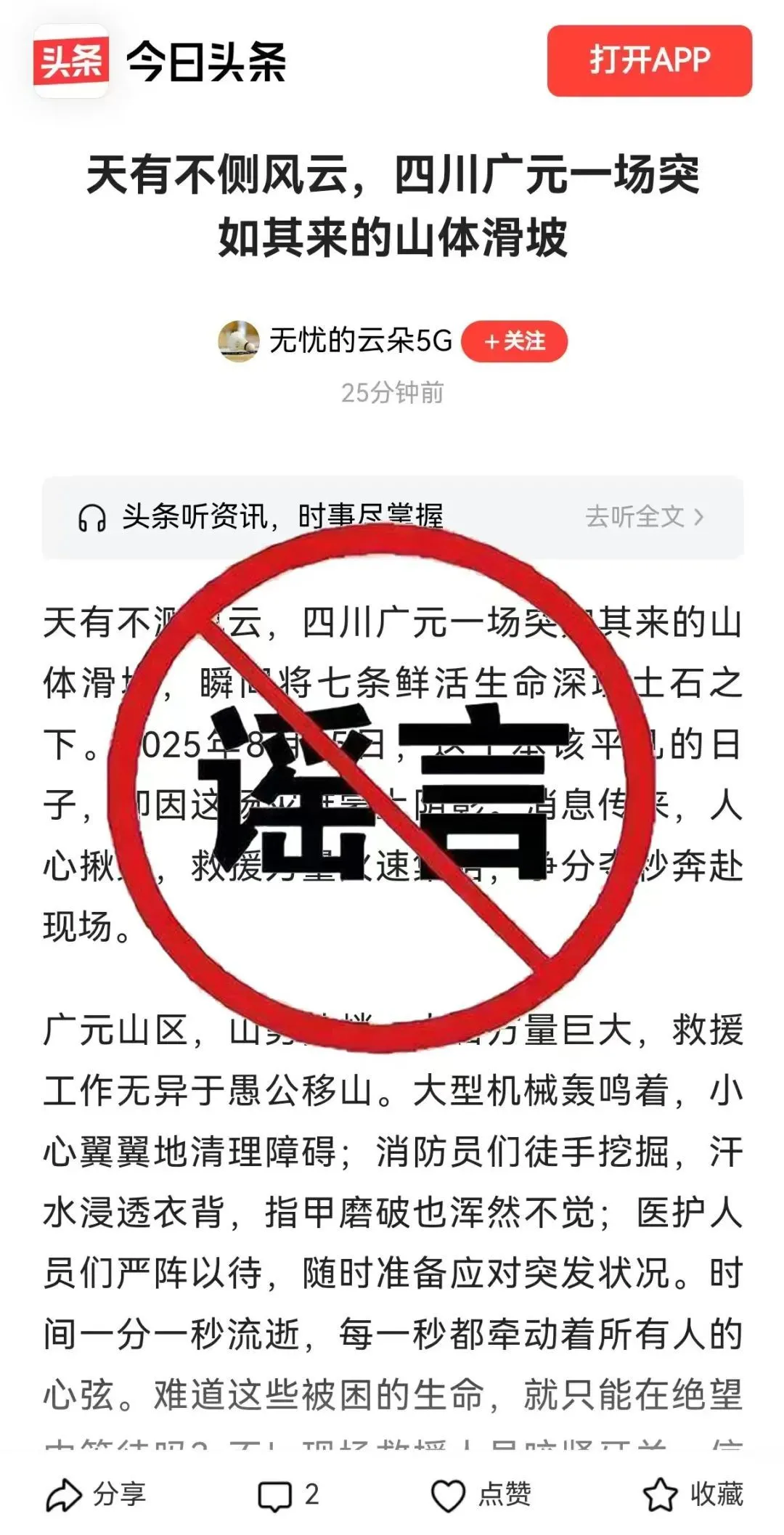Tap the 打开APP button
Viewport: 784px width, 1535px height.
pos(649,60)
